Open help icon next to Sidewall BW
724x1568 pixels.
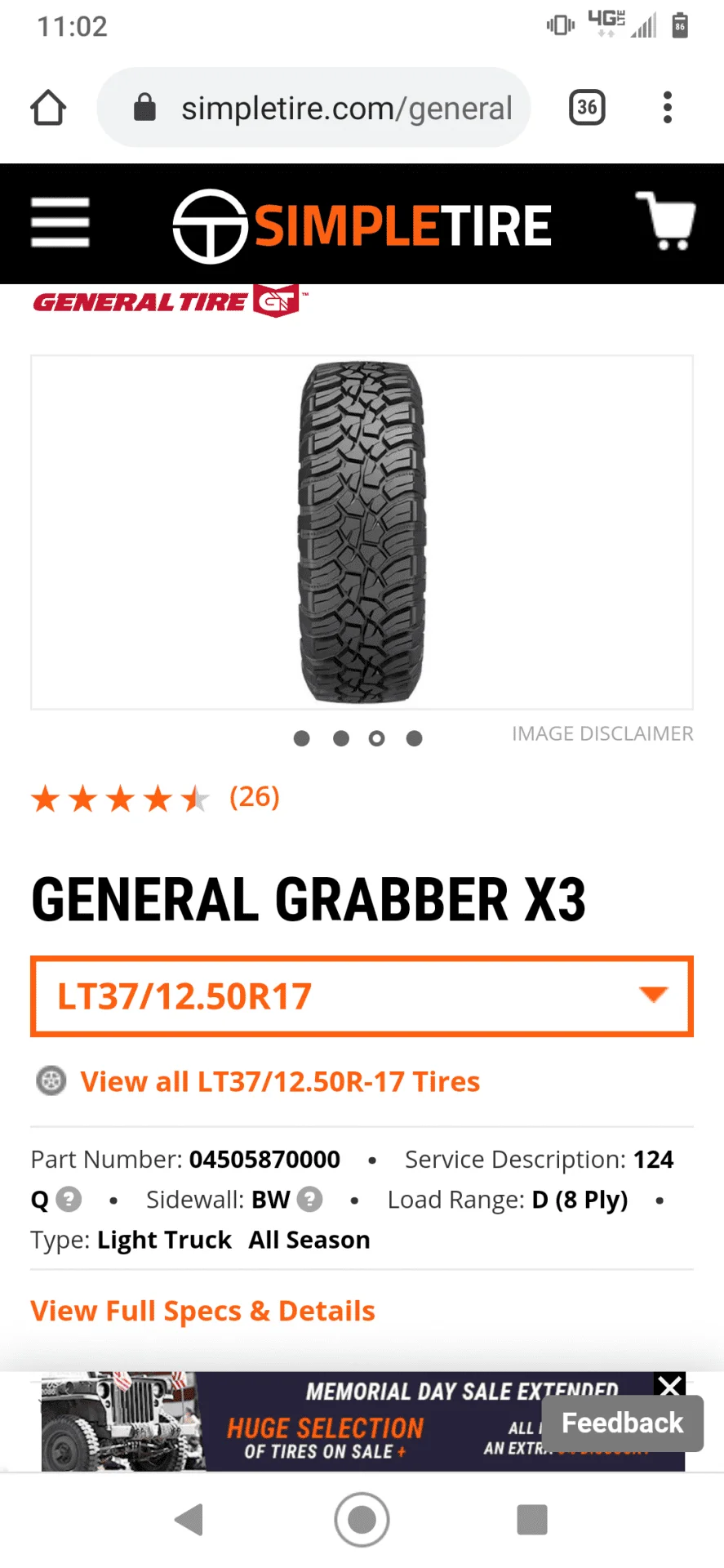(x=309, y=1199)
